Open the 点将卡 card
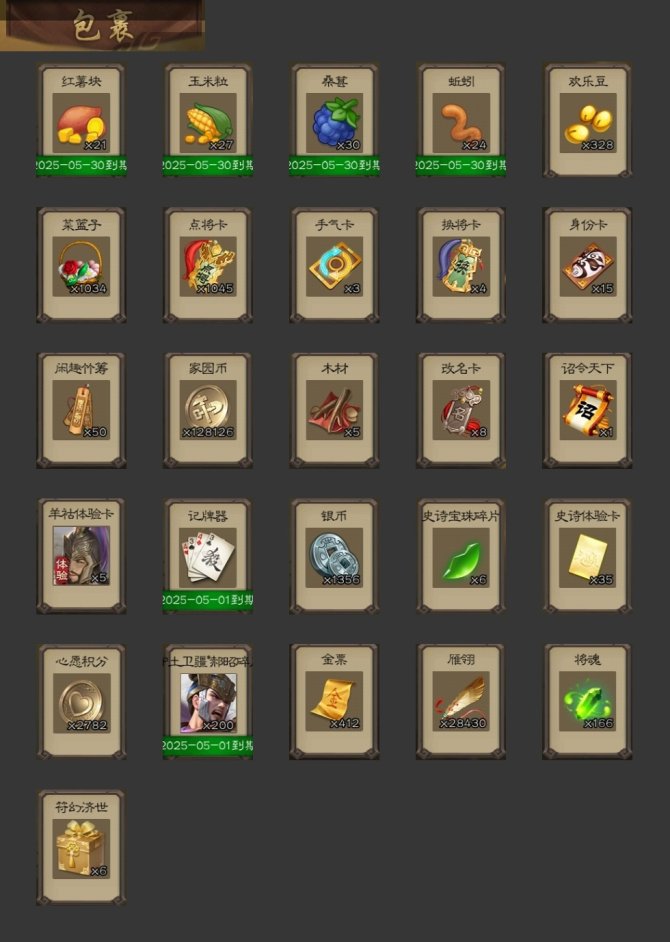The height and width of the screenshot is (942, 670). tap(208, 266)
